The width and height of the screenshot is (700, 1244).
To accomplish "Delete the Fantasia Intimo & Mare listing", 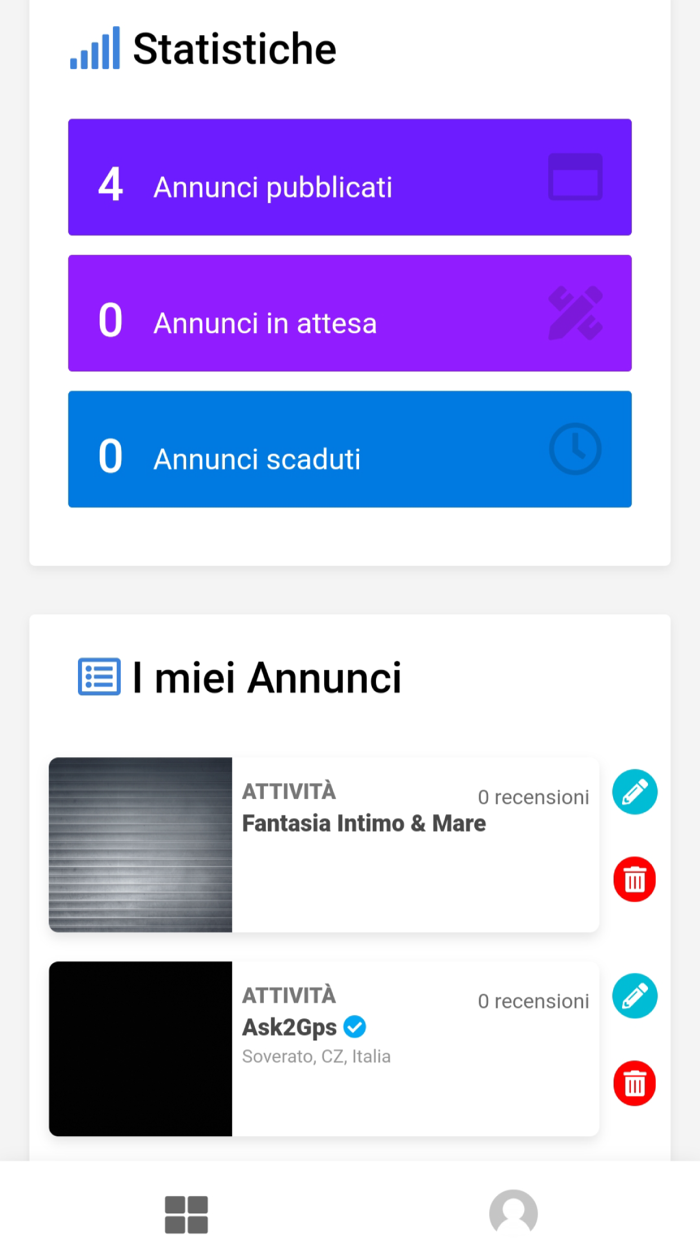I will pos(634,880).
